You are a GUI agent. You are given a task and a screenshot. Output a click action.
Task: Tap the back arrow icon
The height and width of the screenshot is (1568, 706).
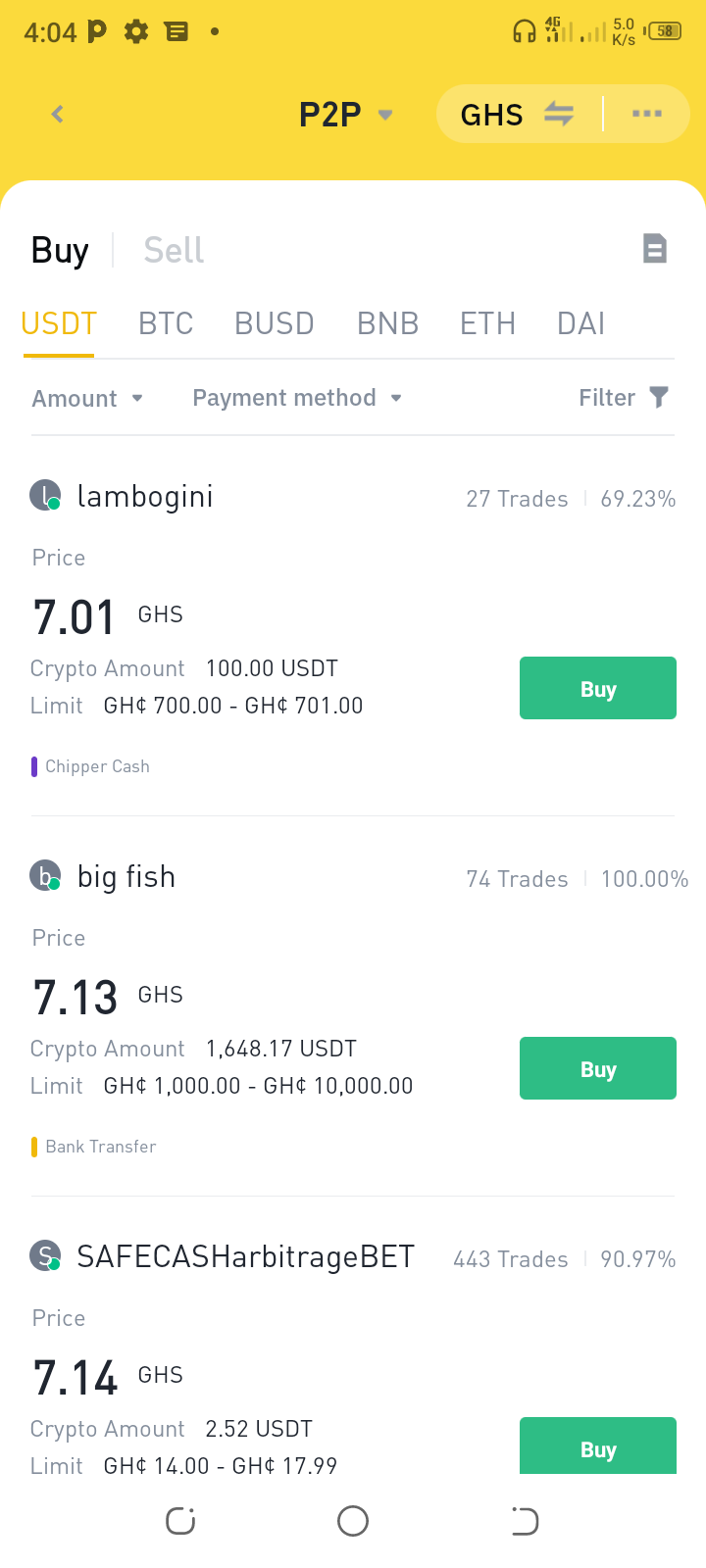56,114
